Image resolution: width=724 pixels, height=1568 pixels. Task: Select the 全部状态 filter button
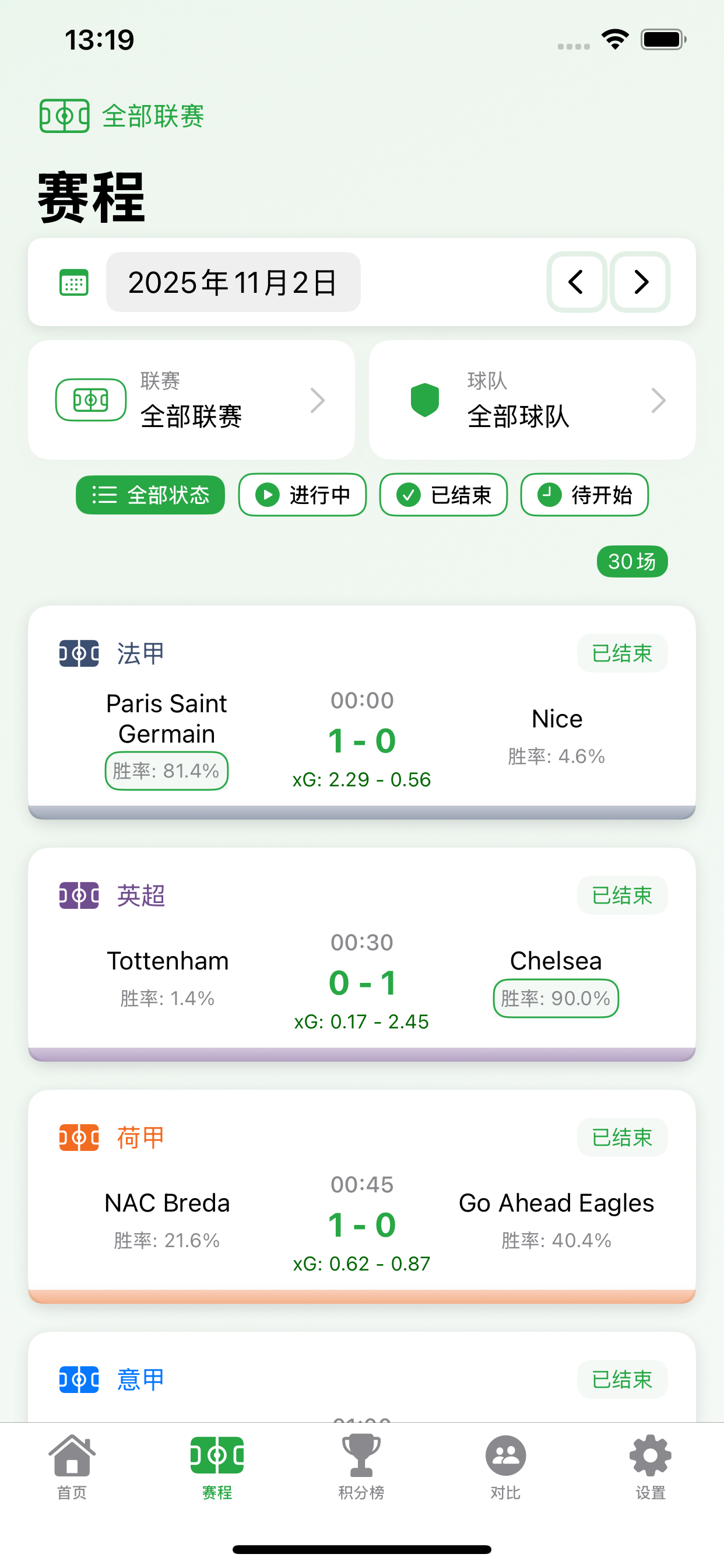coord(150,495)
